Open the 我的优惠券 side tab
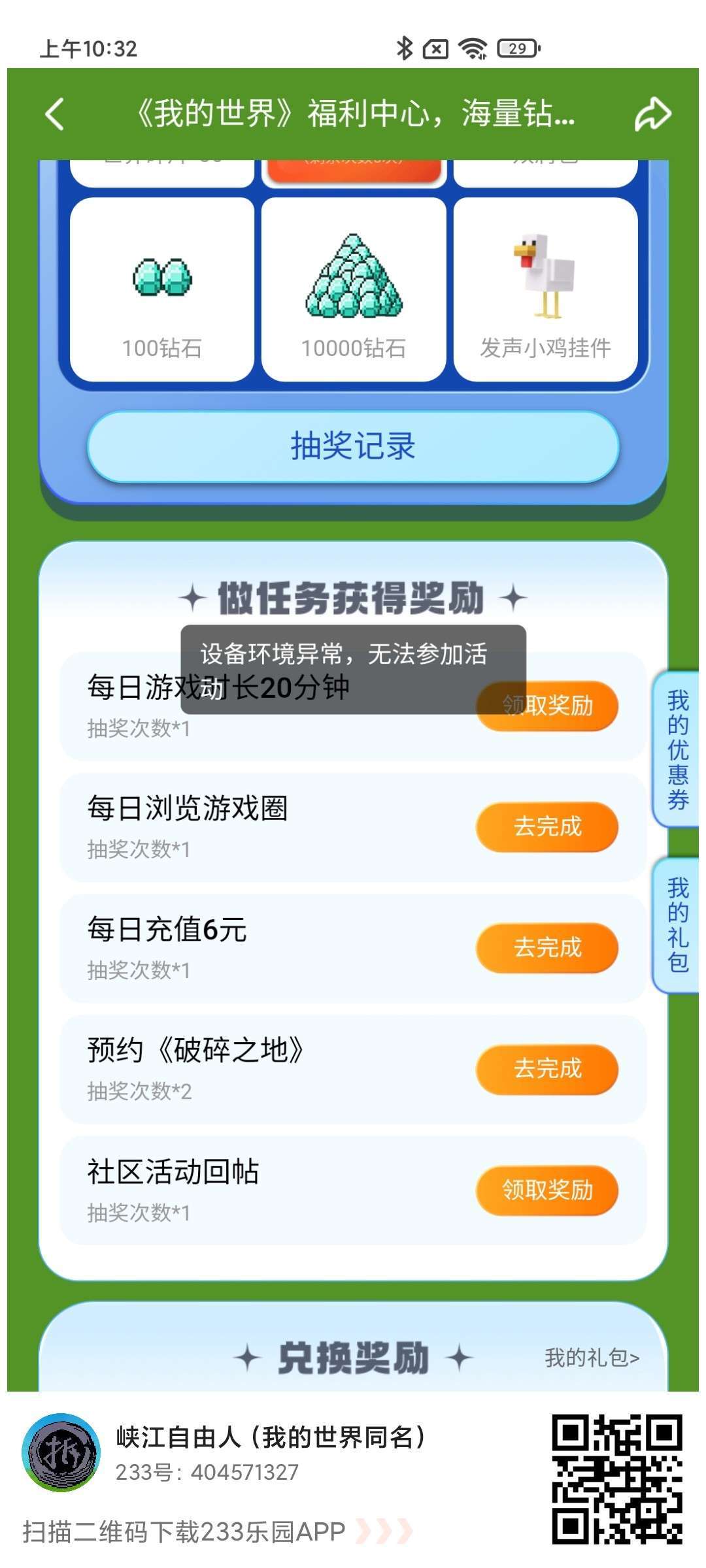This screenshot has height=1568, width=706. [x=677, y=749]
